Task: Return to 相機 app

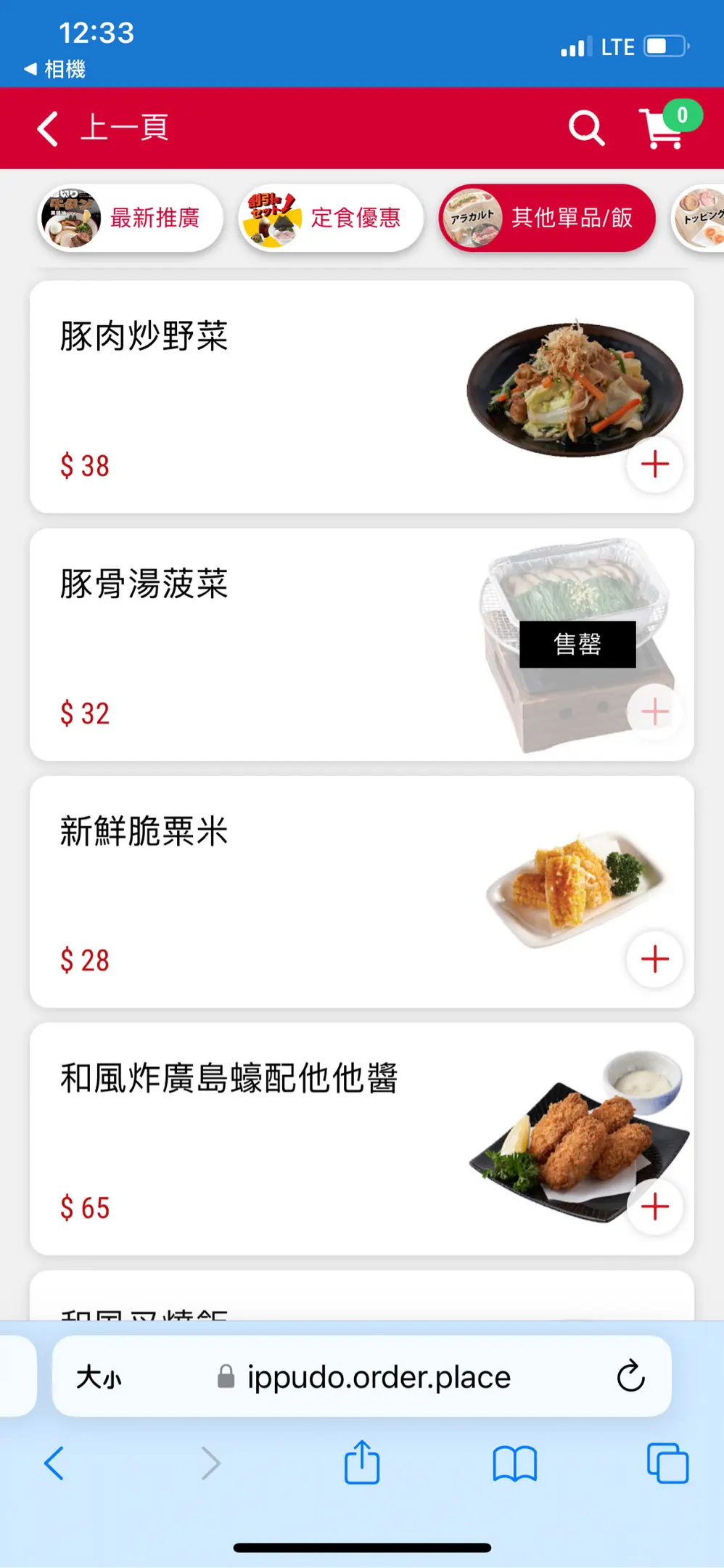Action: [x=55, y=70]
